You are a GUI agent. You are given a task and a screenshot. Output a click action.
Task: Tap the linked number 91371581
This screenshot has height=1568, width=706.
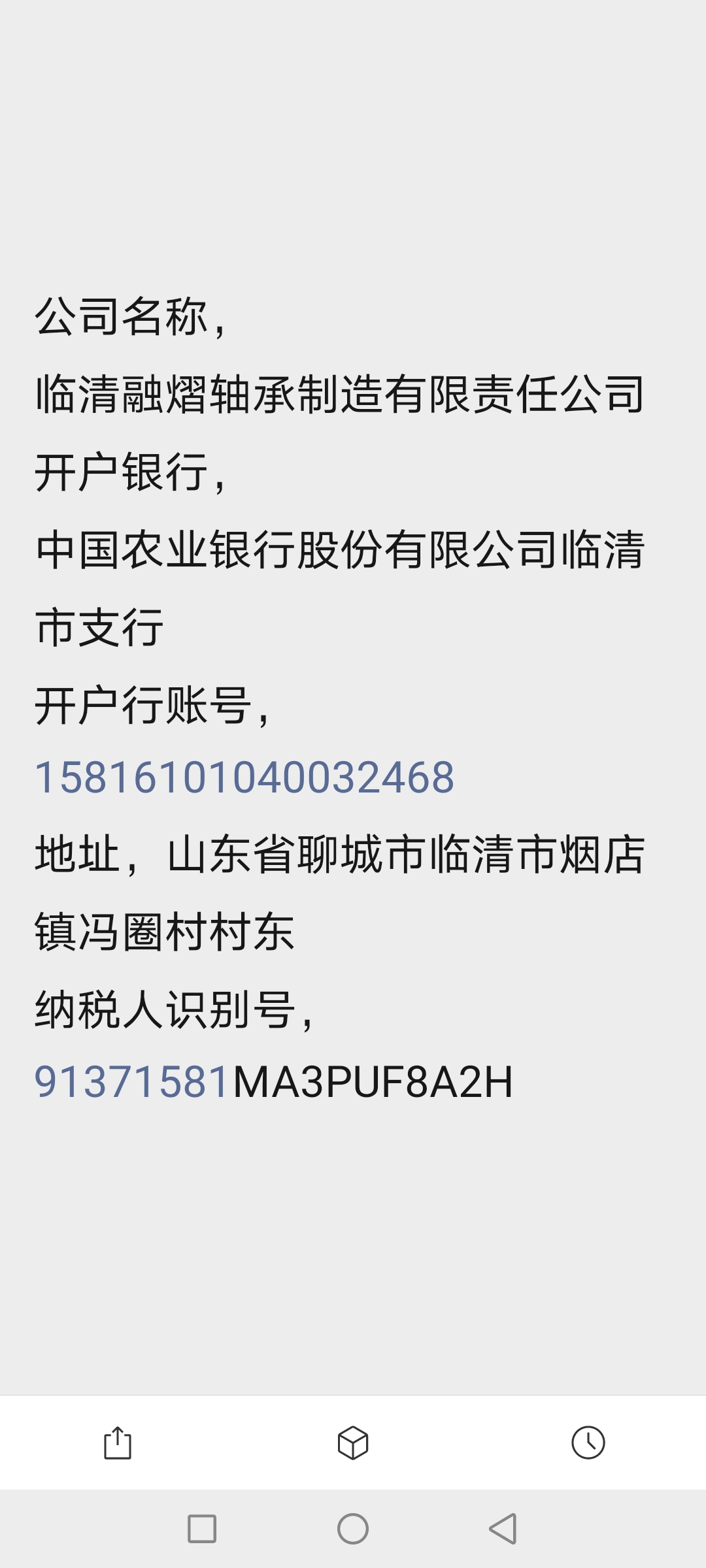[x=132, y=1082]
